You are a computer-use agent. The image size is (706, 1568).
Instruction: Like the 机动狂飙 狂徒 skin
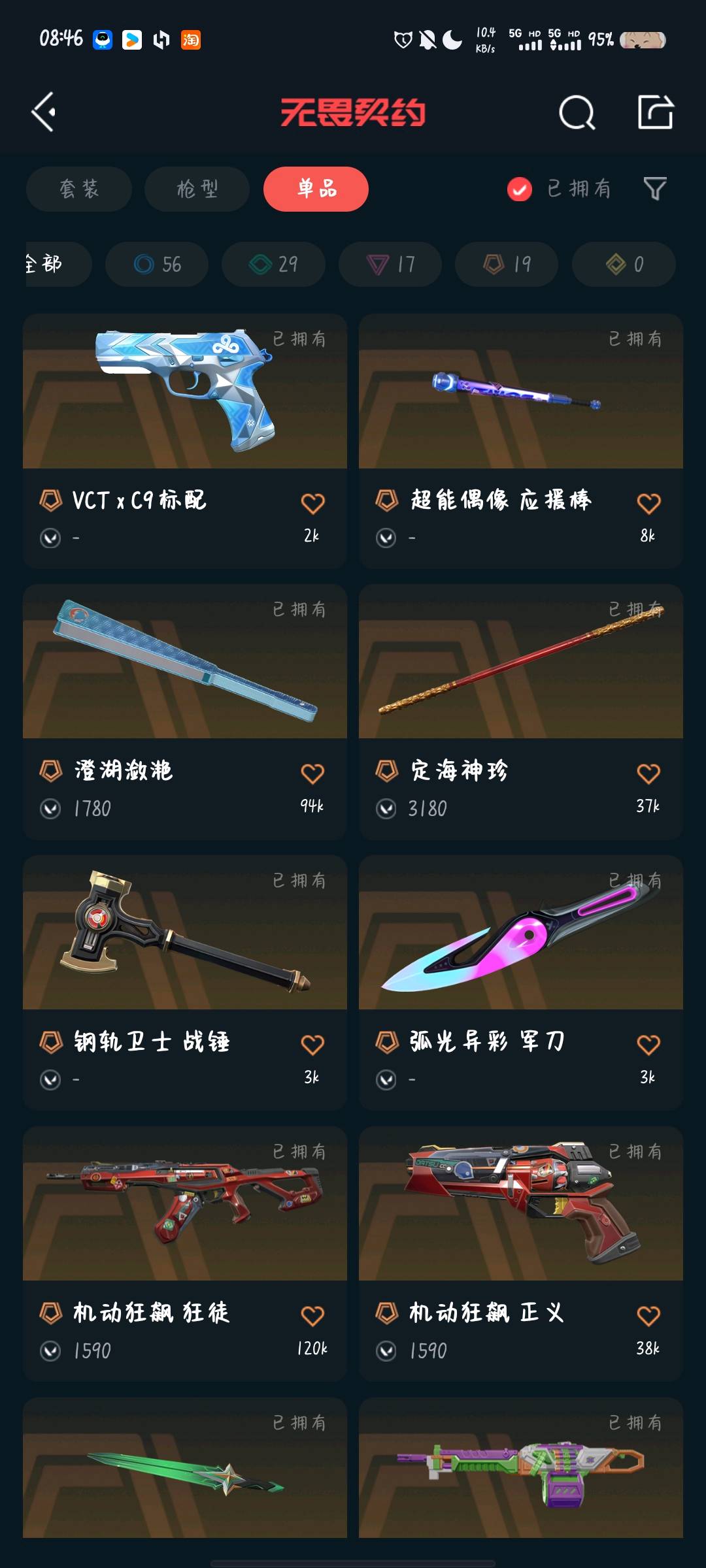coord(312,1315)
